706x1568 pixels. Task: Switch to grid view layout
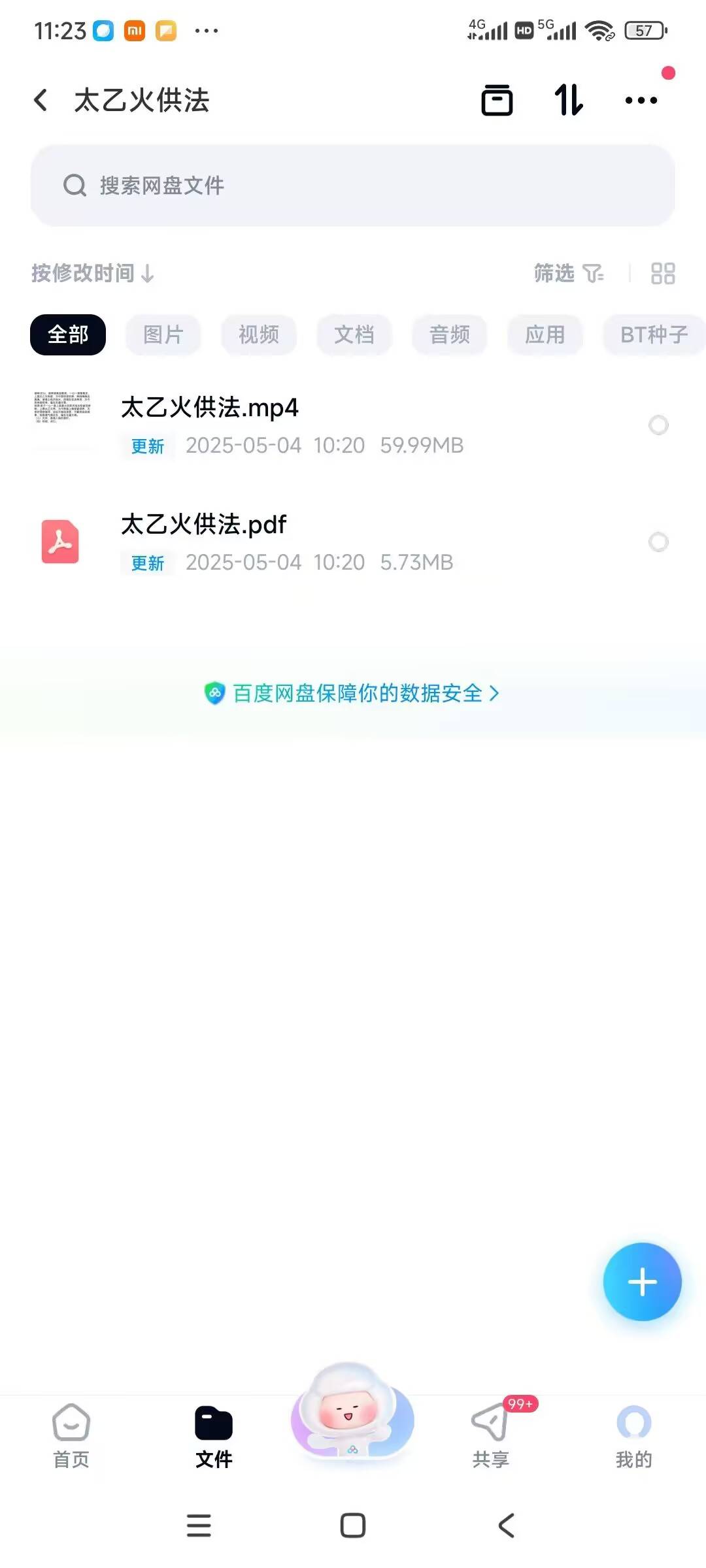662,273
